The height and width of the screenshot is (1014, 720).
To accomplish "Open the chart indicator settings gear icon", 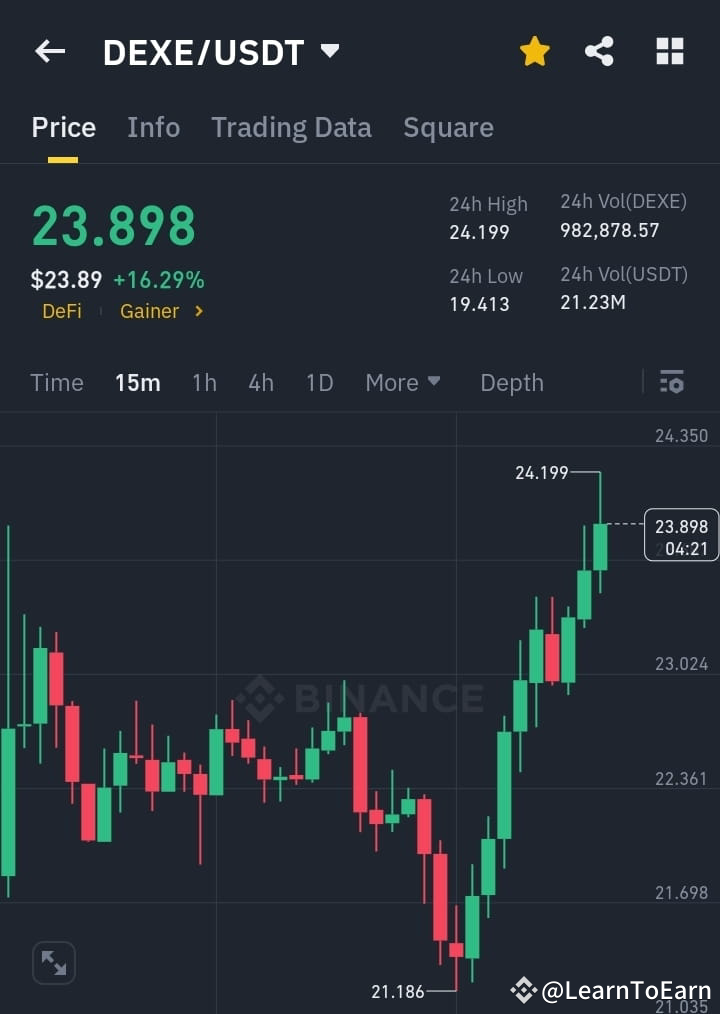I will tap(671, 382).
